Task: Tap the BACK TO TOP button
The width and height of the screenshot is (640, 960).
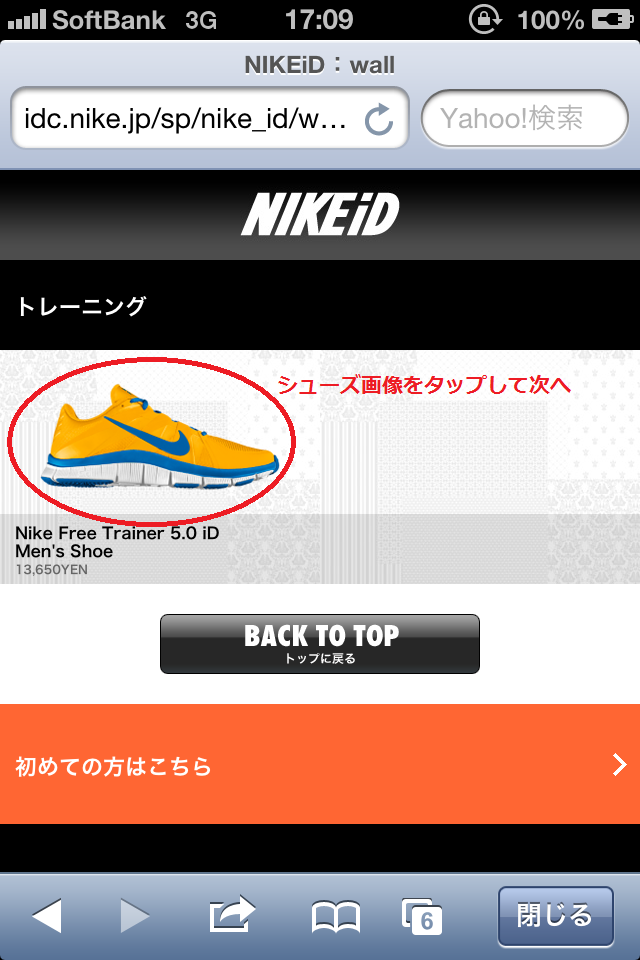Action: point(320,644)
